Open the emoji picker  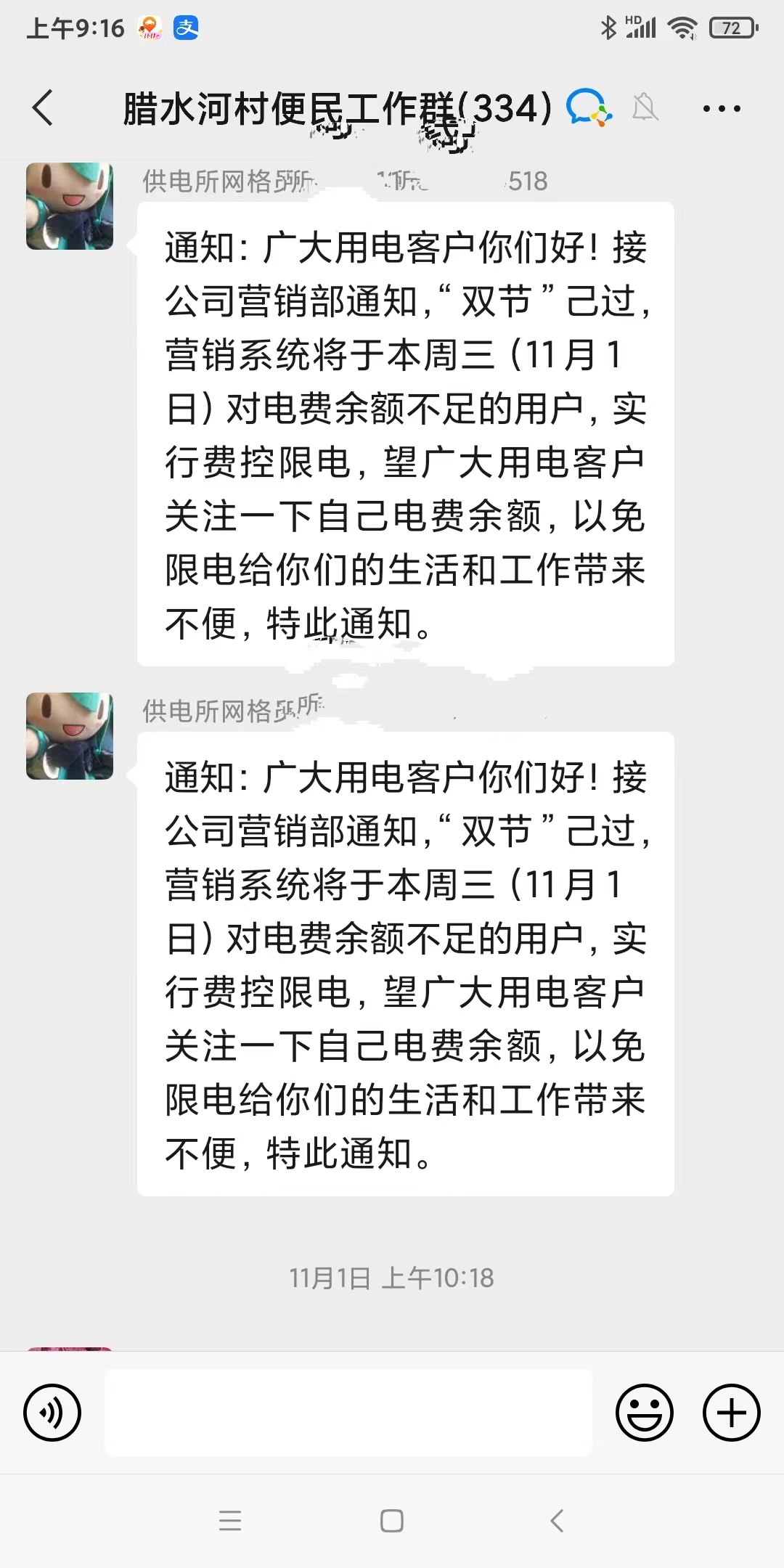644,1413
